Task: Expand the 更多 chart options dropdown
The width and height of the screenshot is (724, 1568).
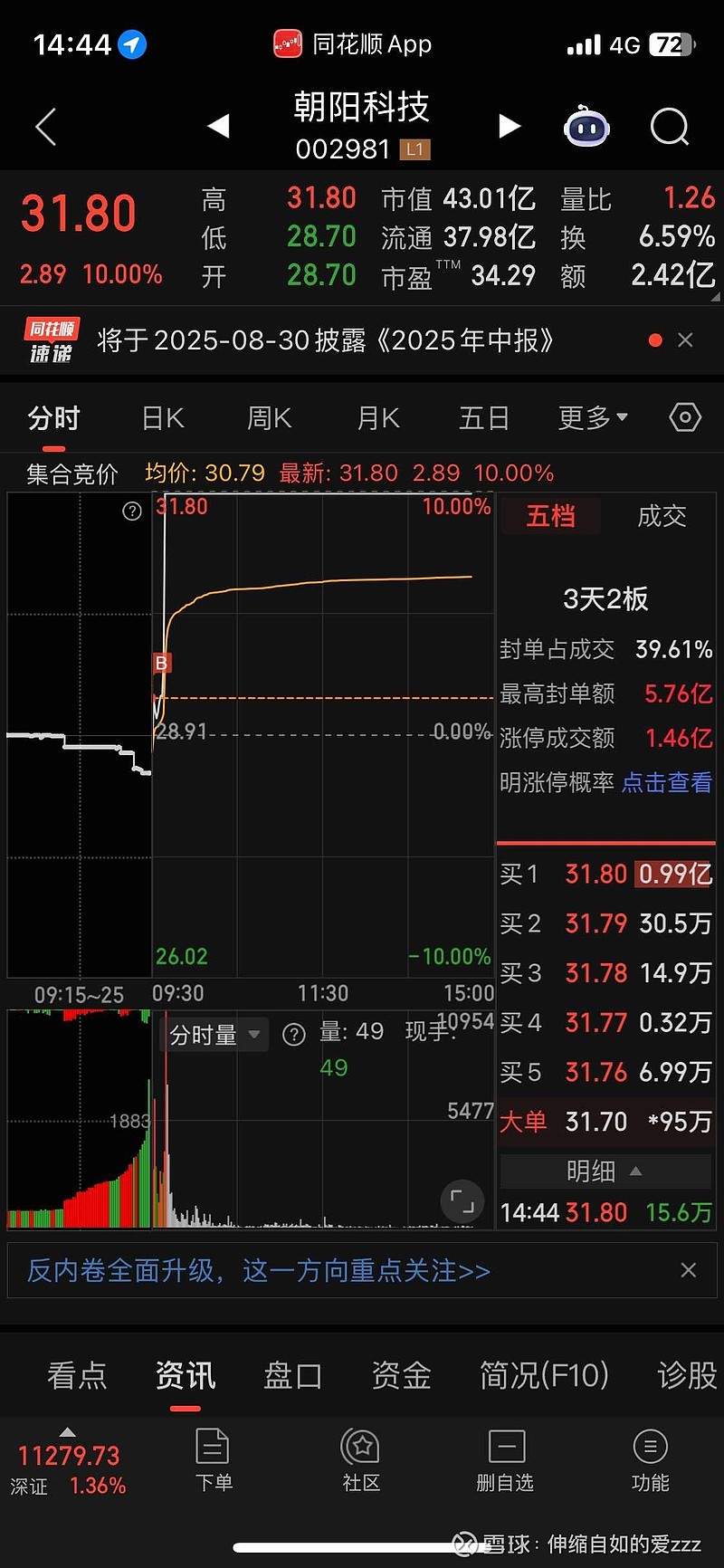Action: point(593,418)
